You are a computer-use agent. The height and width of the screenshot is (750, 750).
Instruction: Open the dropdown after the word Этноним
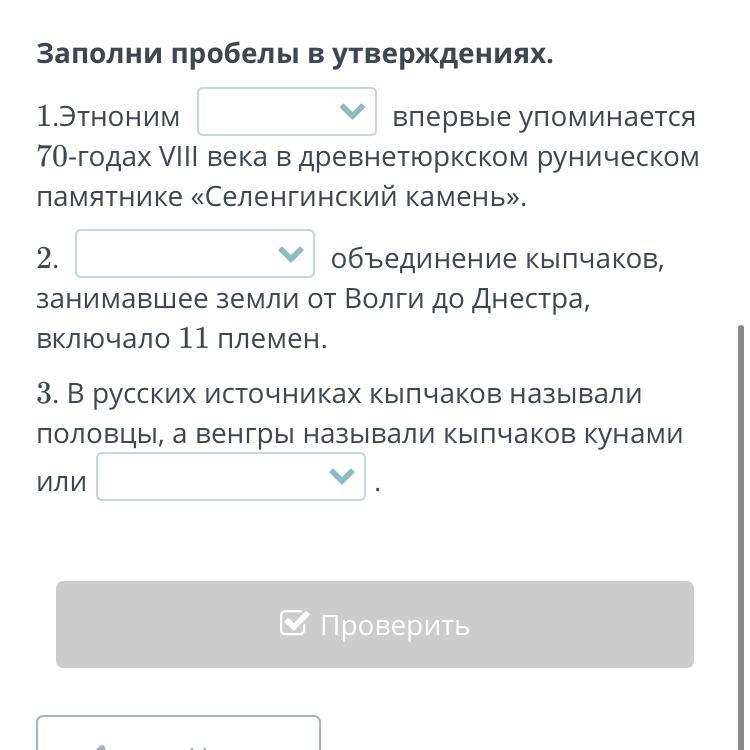(287, 112)
